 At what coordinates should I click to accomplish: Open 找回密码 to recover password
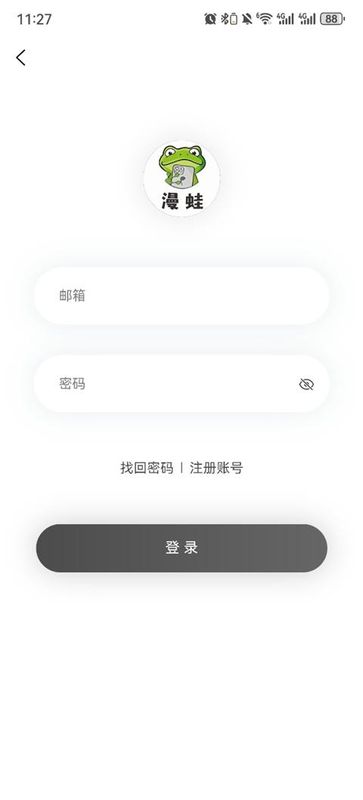(147, 468)
